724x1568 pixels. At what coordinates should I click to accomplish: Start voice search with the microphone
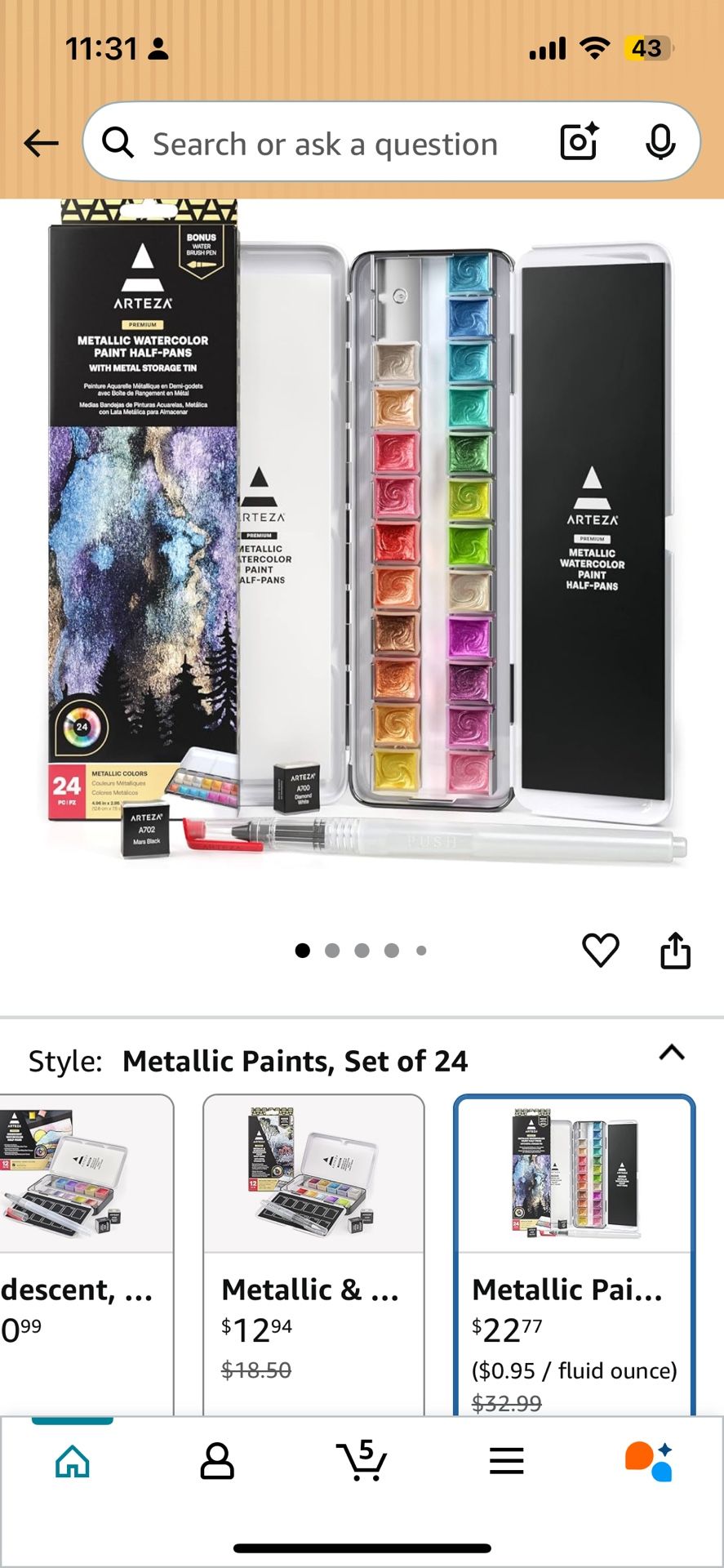(x=660, y=143)
